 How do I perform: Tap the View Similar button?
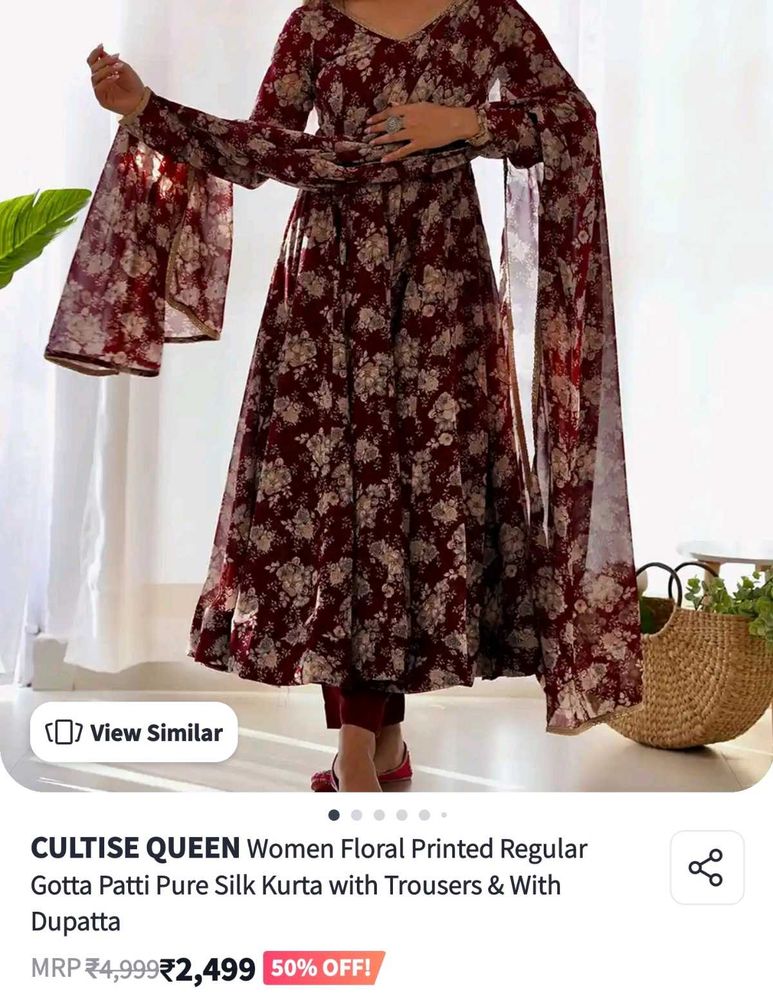pyautogui.click(x=134, y=732)
